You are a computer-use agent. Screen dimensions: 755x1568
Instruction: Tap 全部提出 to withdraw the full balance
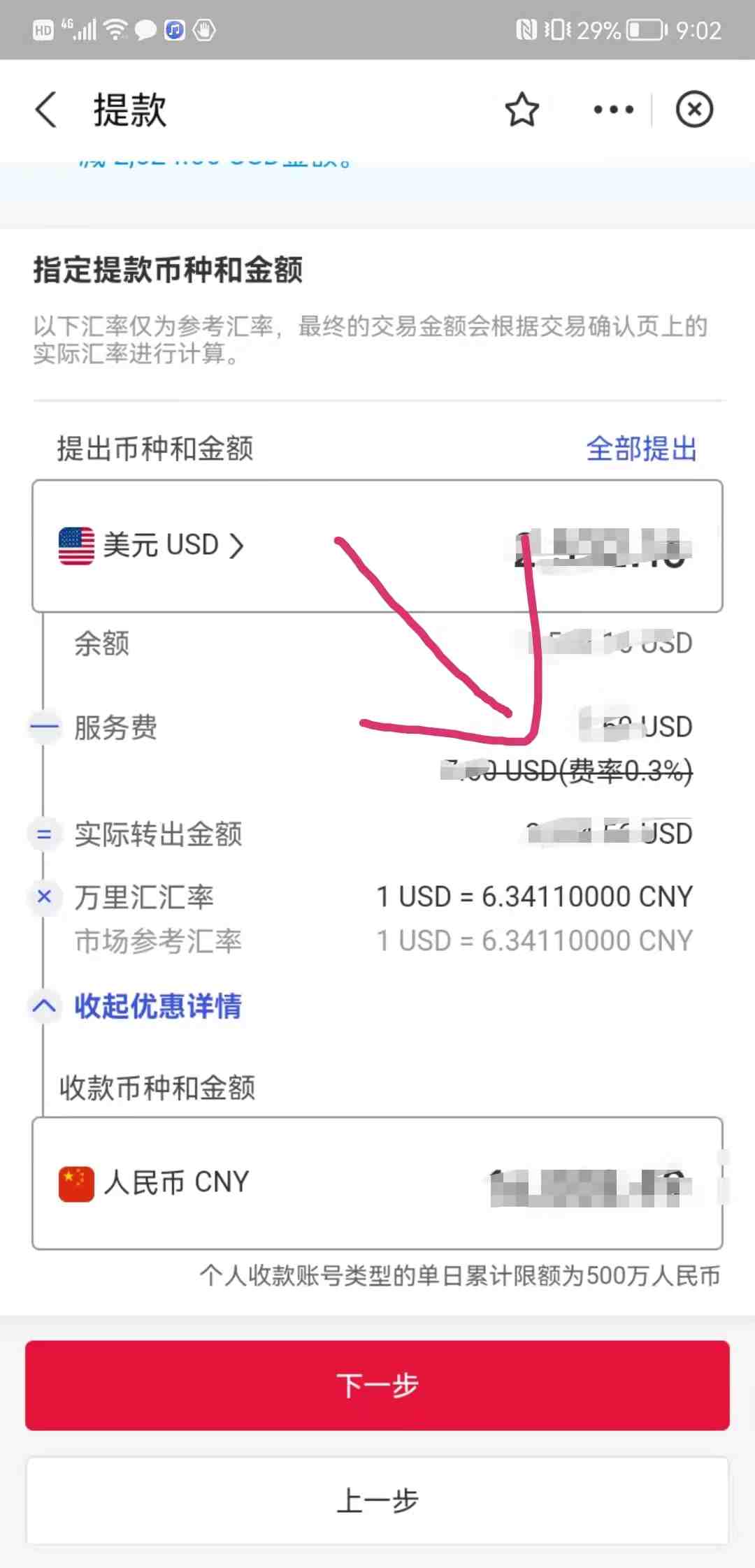point(641,449)
